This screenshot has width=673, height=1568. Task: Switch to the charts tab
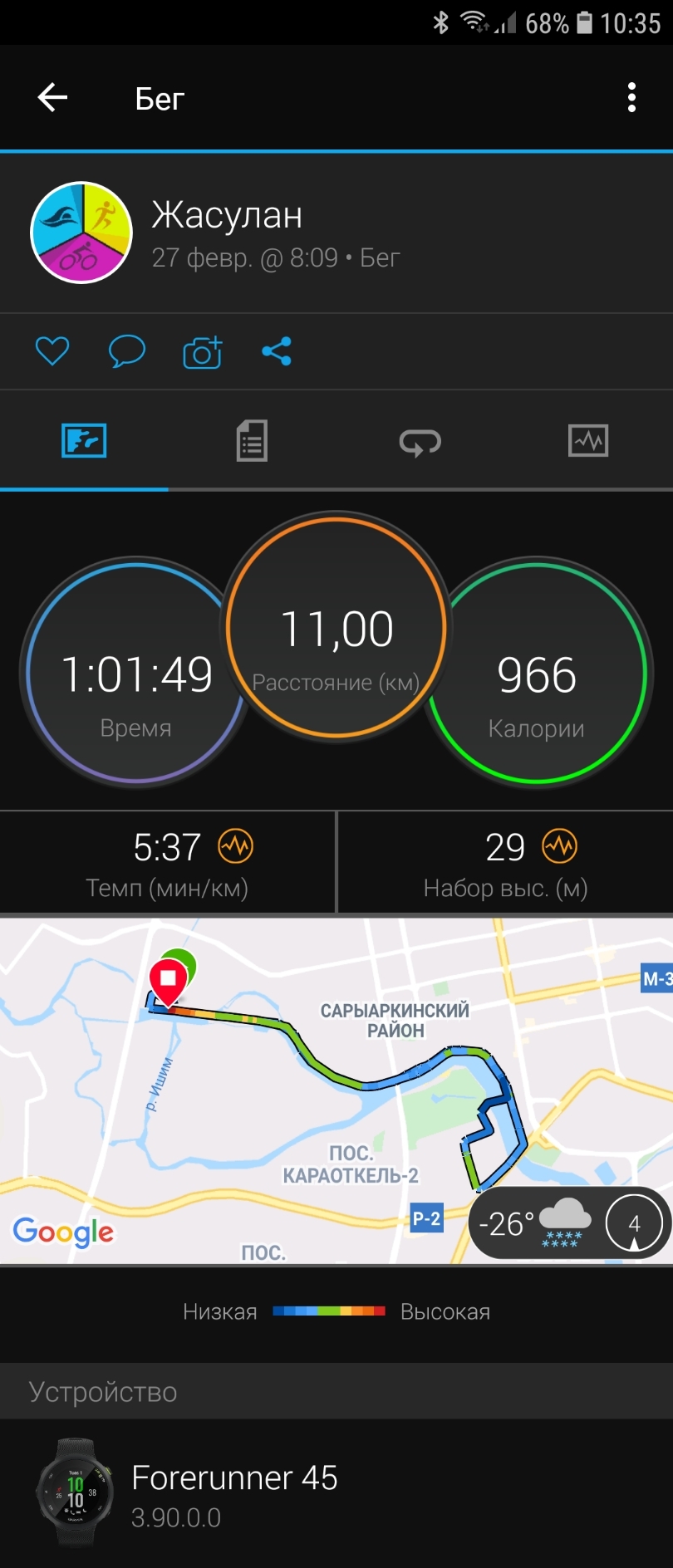588,440
